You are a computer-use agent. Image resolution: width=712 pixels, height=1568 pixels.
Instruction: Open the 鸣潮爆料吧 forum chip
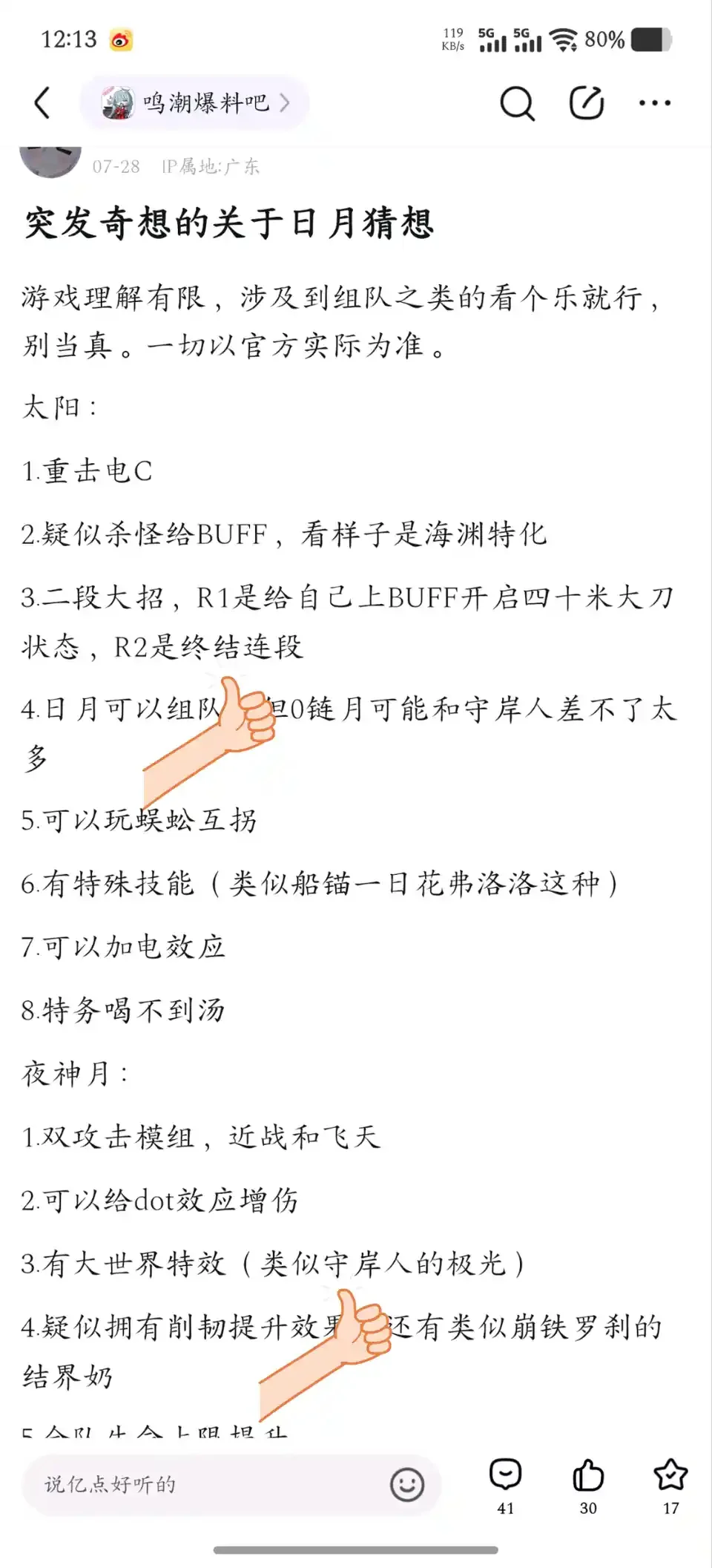194,102
